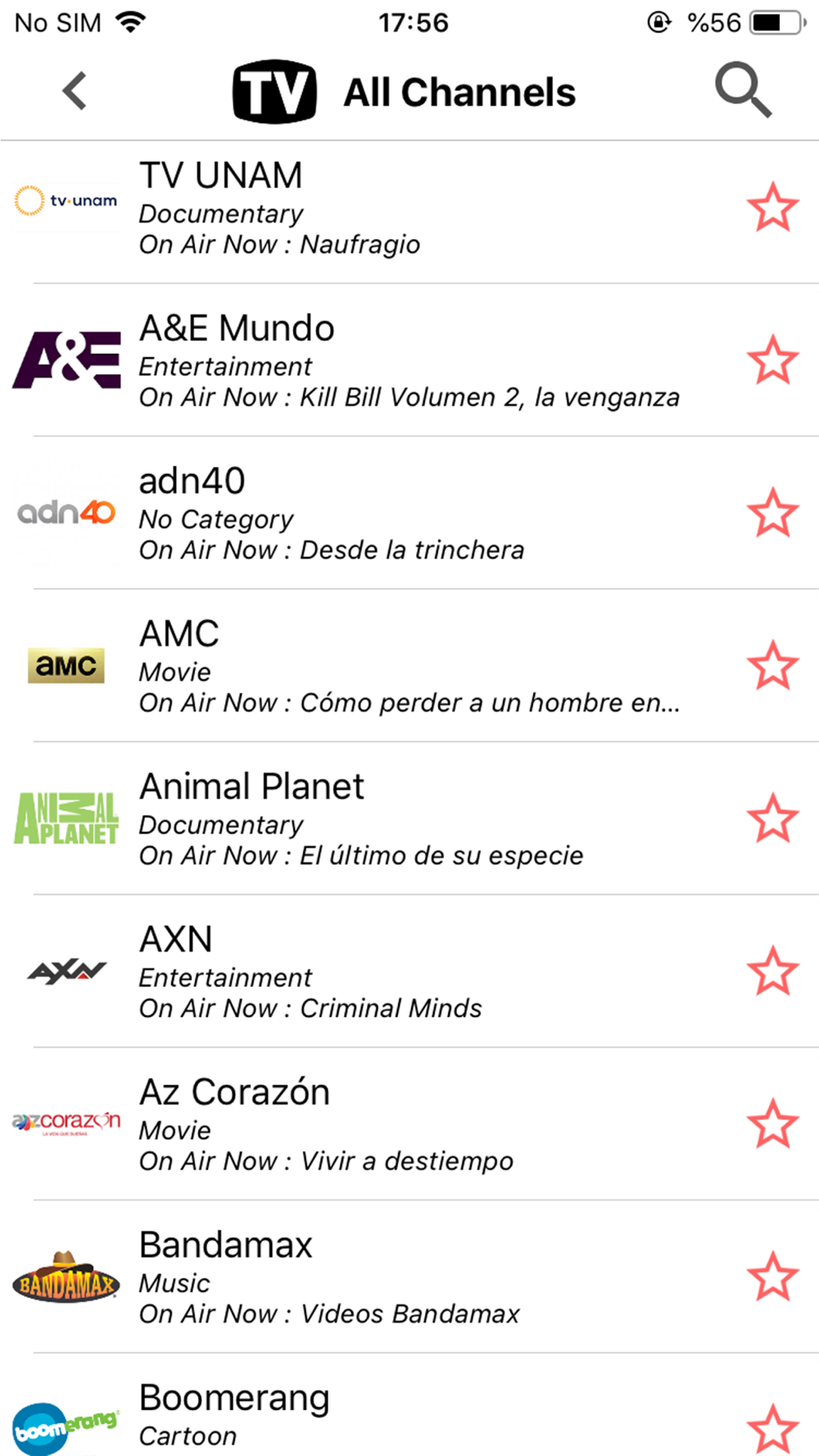Star the Az Corazón channel
This screenshot has width=819, height=1456.
772,1124
